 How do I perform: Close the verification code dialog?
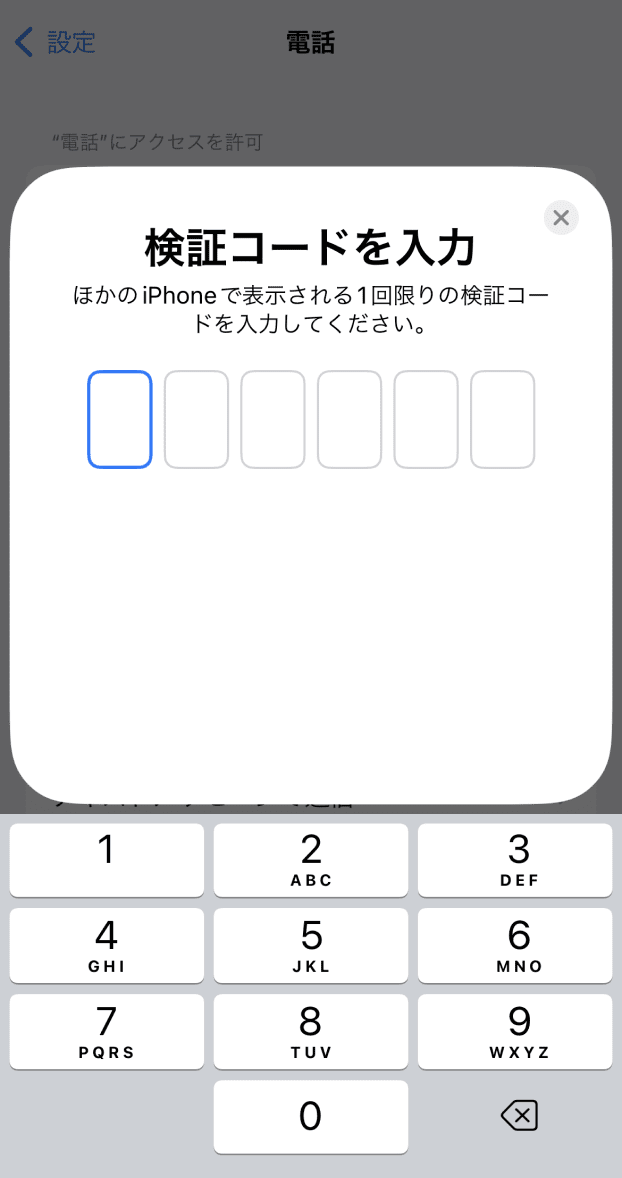[x=560, y=218]
